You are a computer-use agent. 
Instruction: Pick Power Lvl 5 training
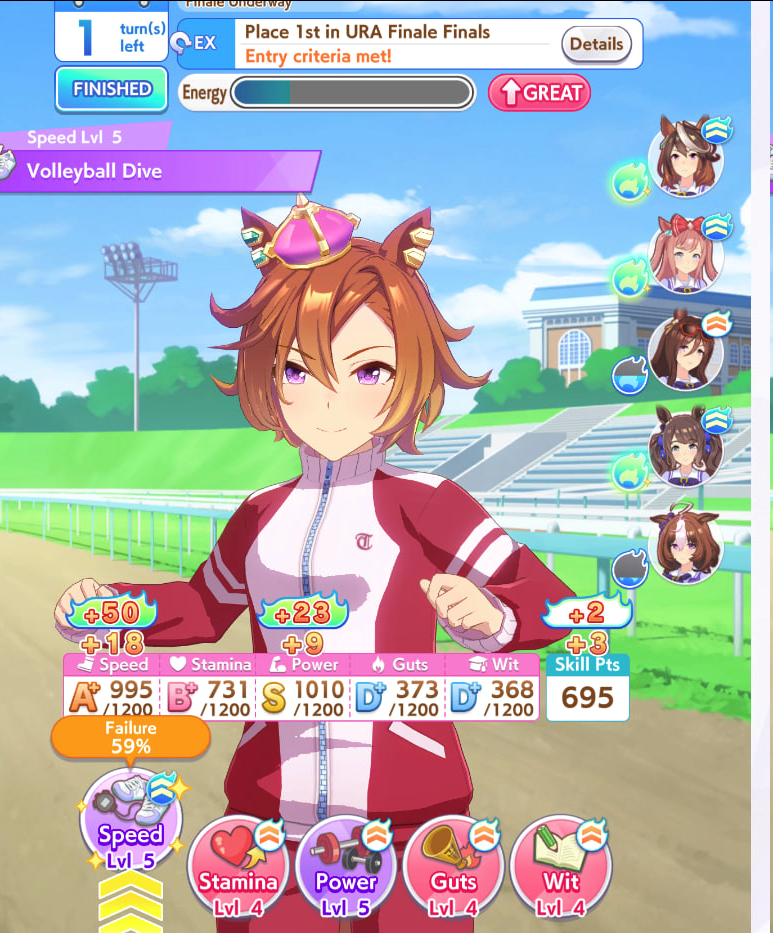(346, 866)
